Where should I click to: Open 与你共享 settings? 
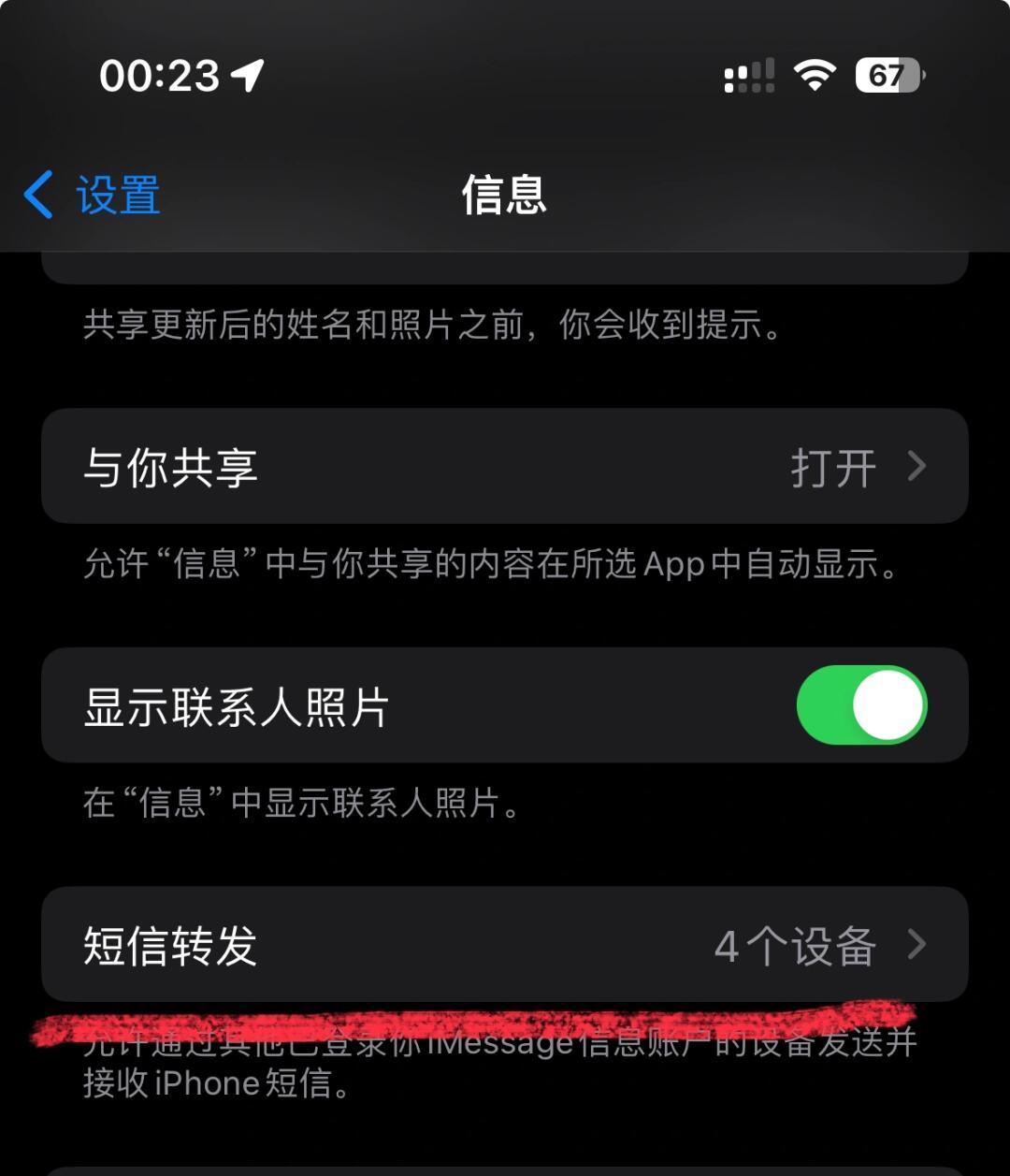[x=504, y=466]
